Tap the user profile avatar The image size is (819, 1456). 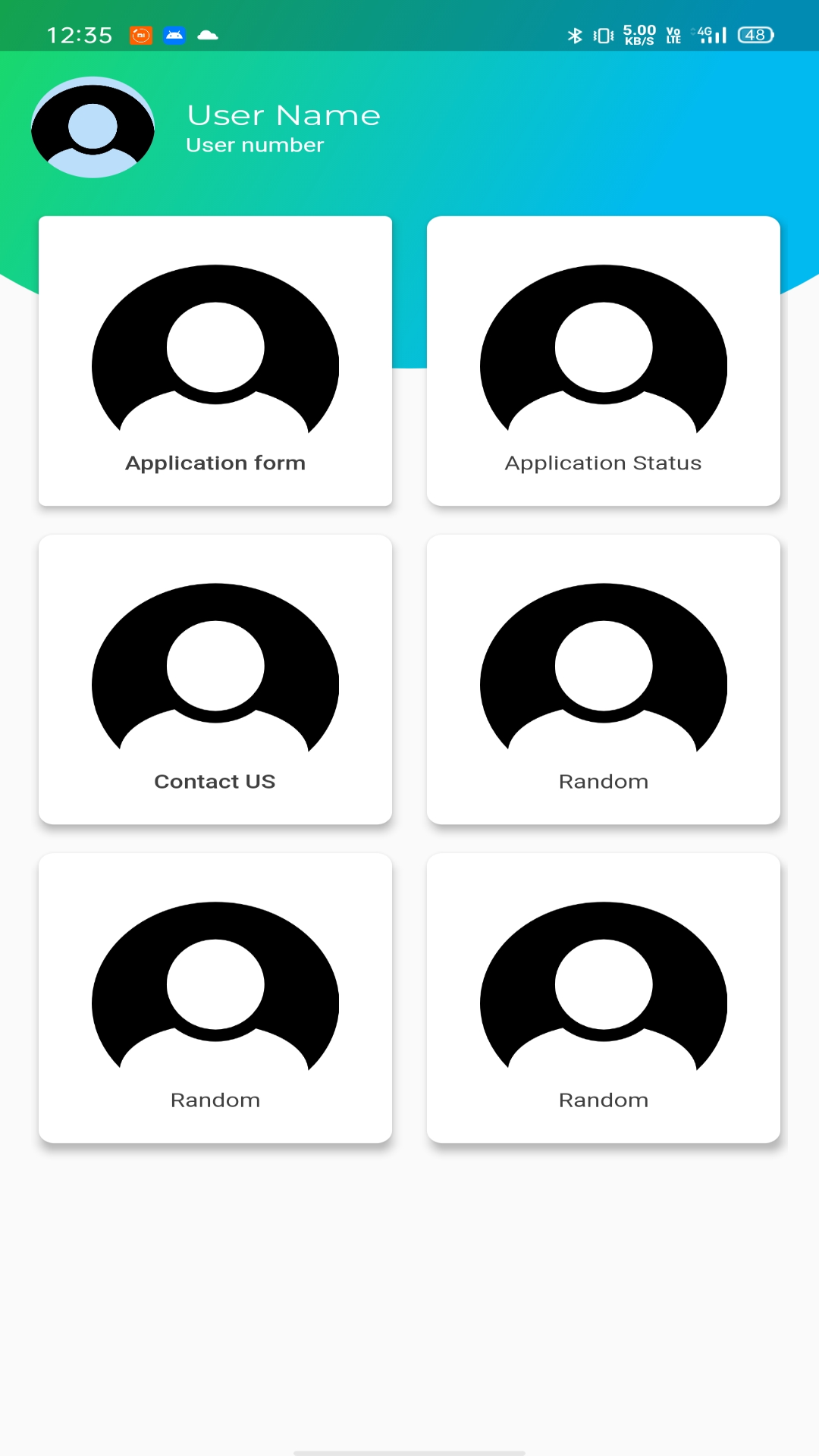tap(93, 127)
